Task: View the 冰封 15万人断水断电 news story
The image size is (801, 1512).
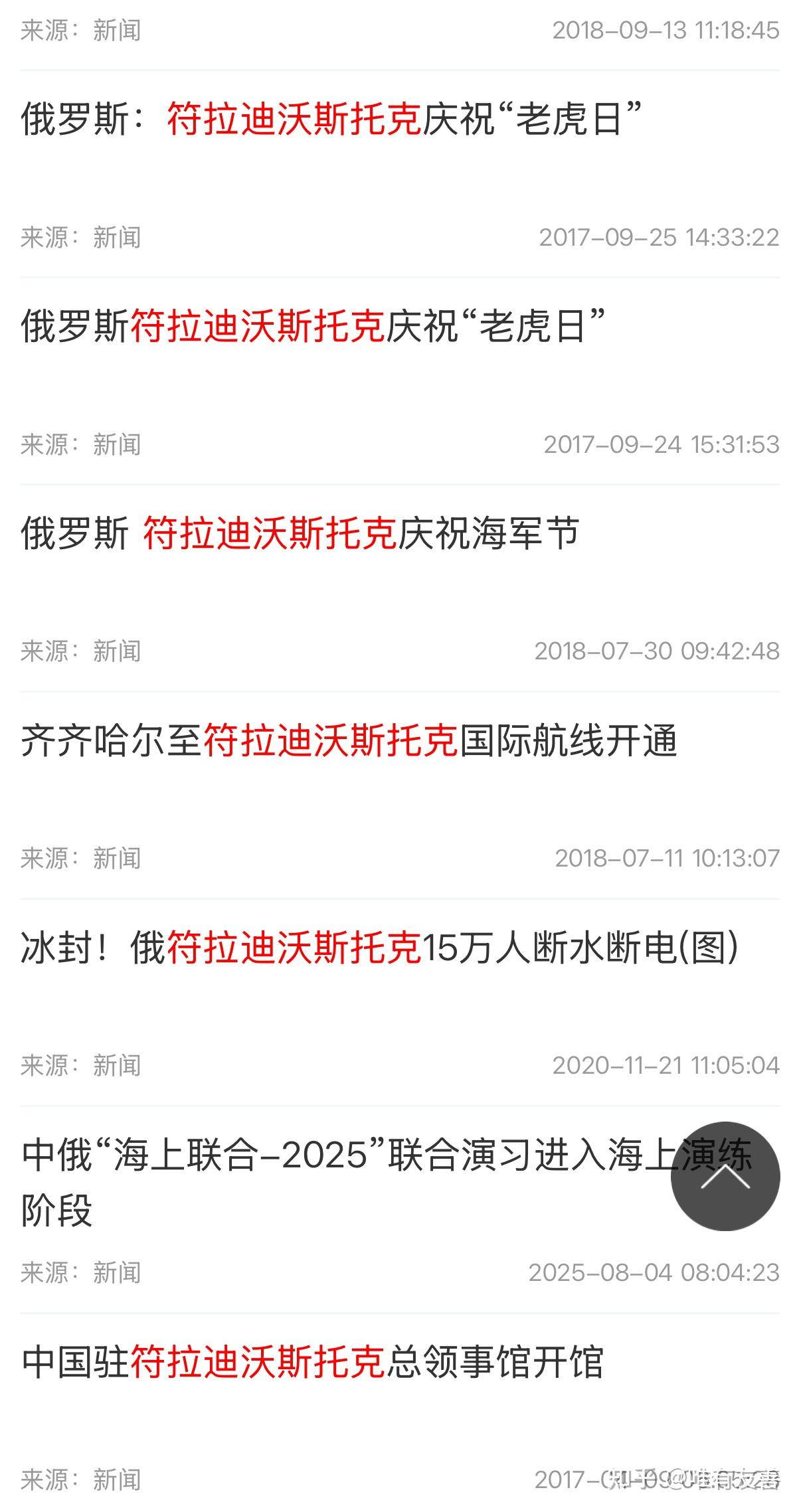Action: click(x=379, y=948)
